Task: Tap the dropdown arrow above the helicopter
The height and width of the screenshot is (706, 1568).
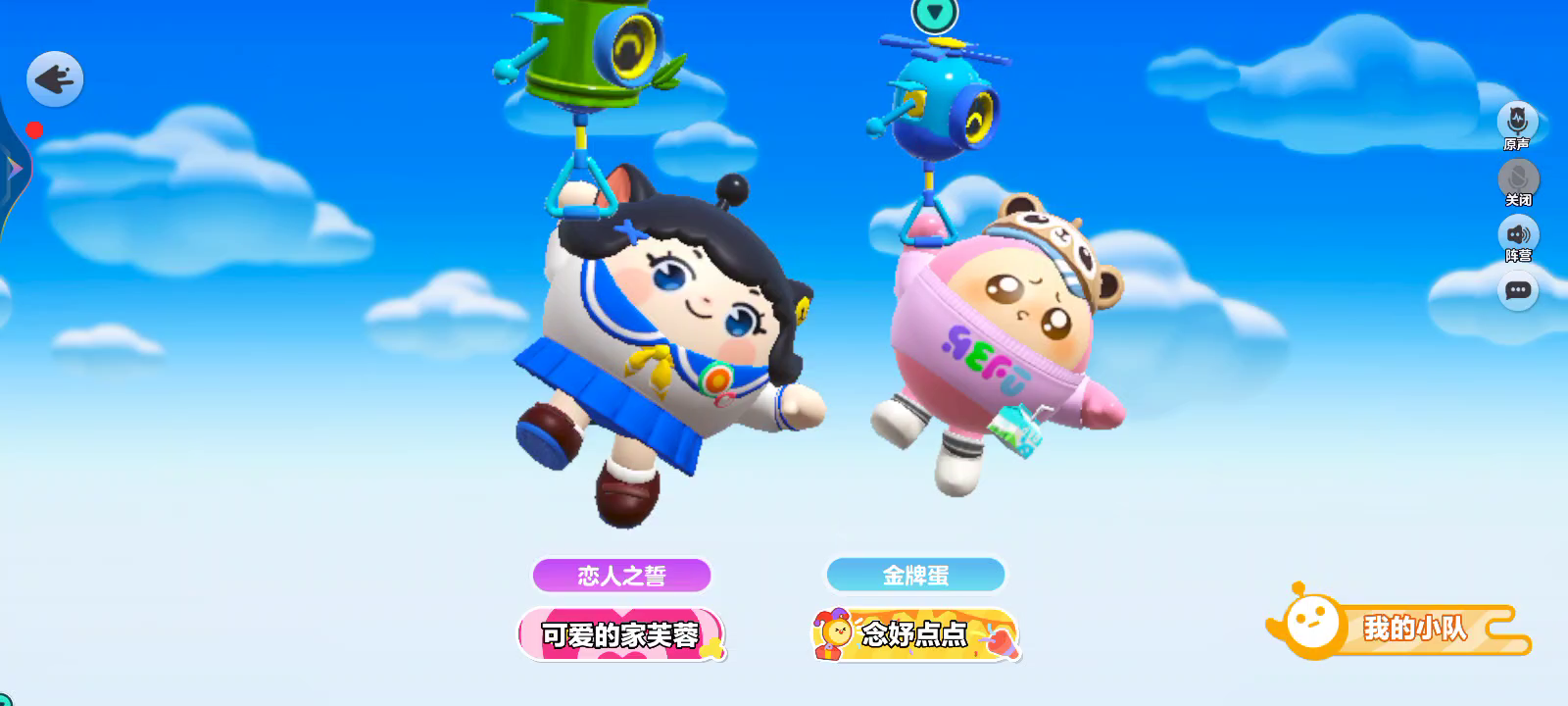Action: 935,14
